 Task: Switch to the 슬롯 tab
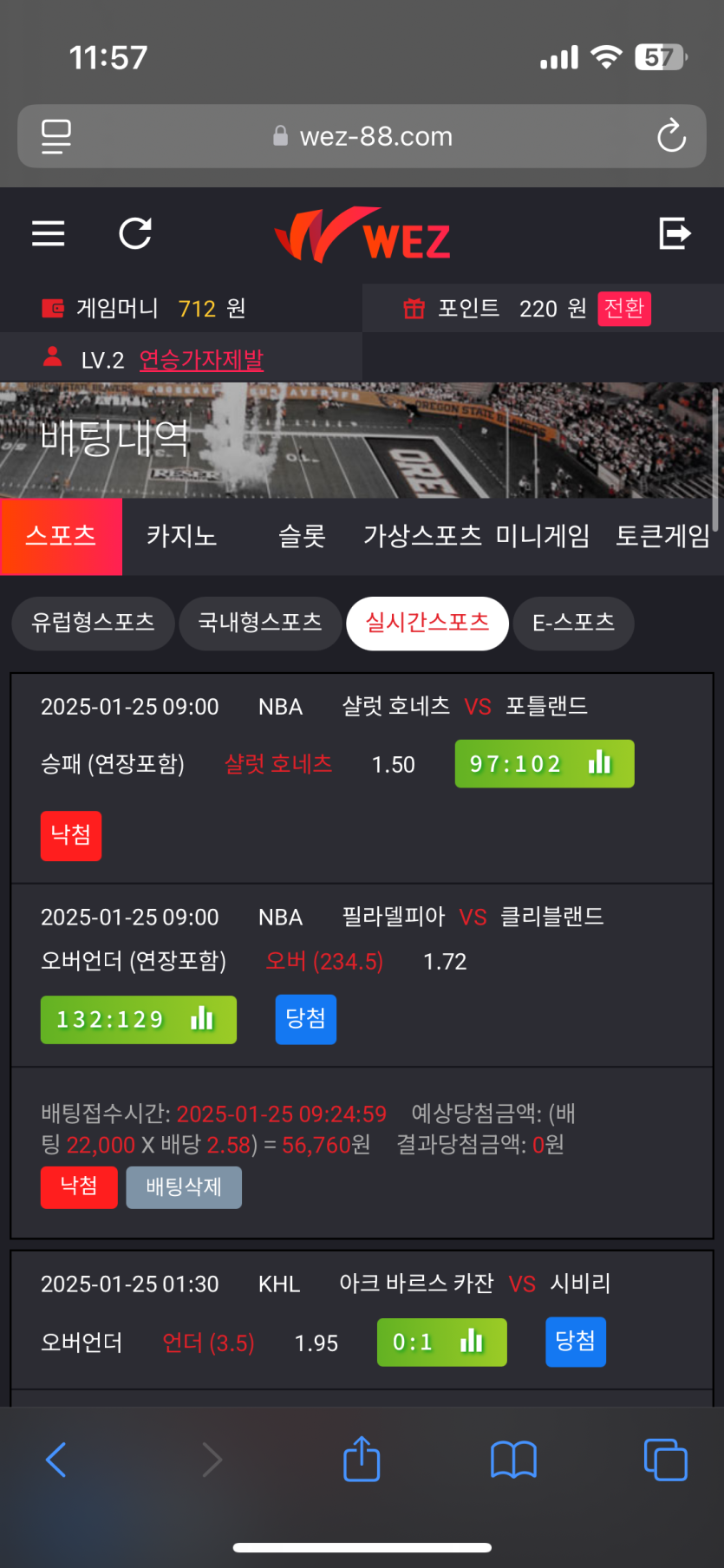point(302,536)
